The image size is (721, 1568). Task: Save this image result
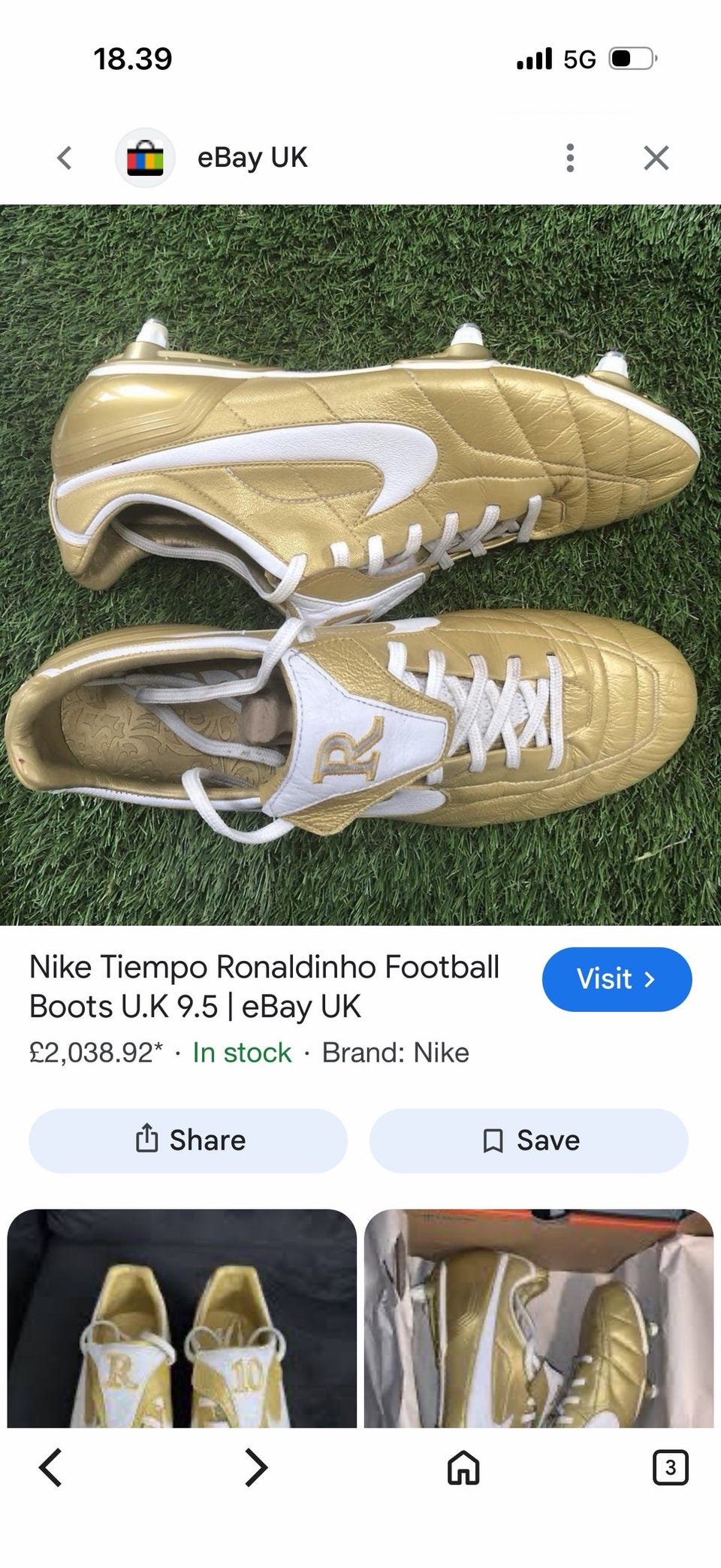(529, 1140)
